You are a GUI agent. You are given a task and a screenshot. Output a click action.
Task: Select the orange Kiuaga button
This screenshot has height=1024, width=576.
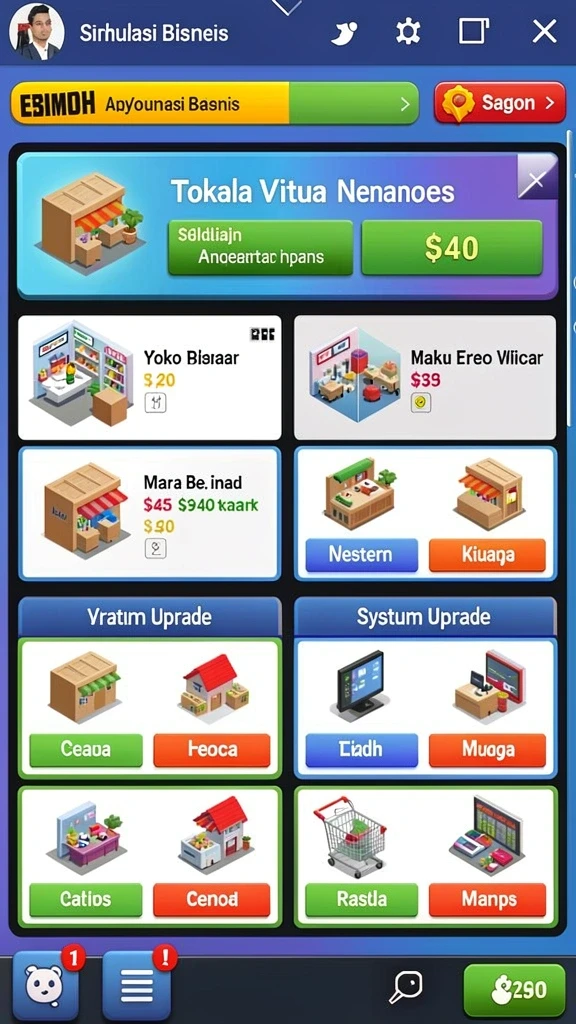(x=487, y=555)
